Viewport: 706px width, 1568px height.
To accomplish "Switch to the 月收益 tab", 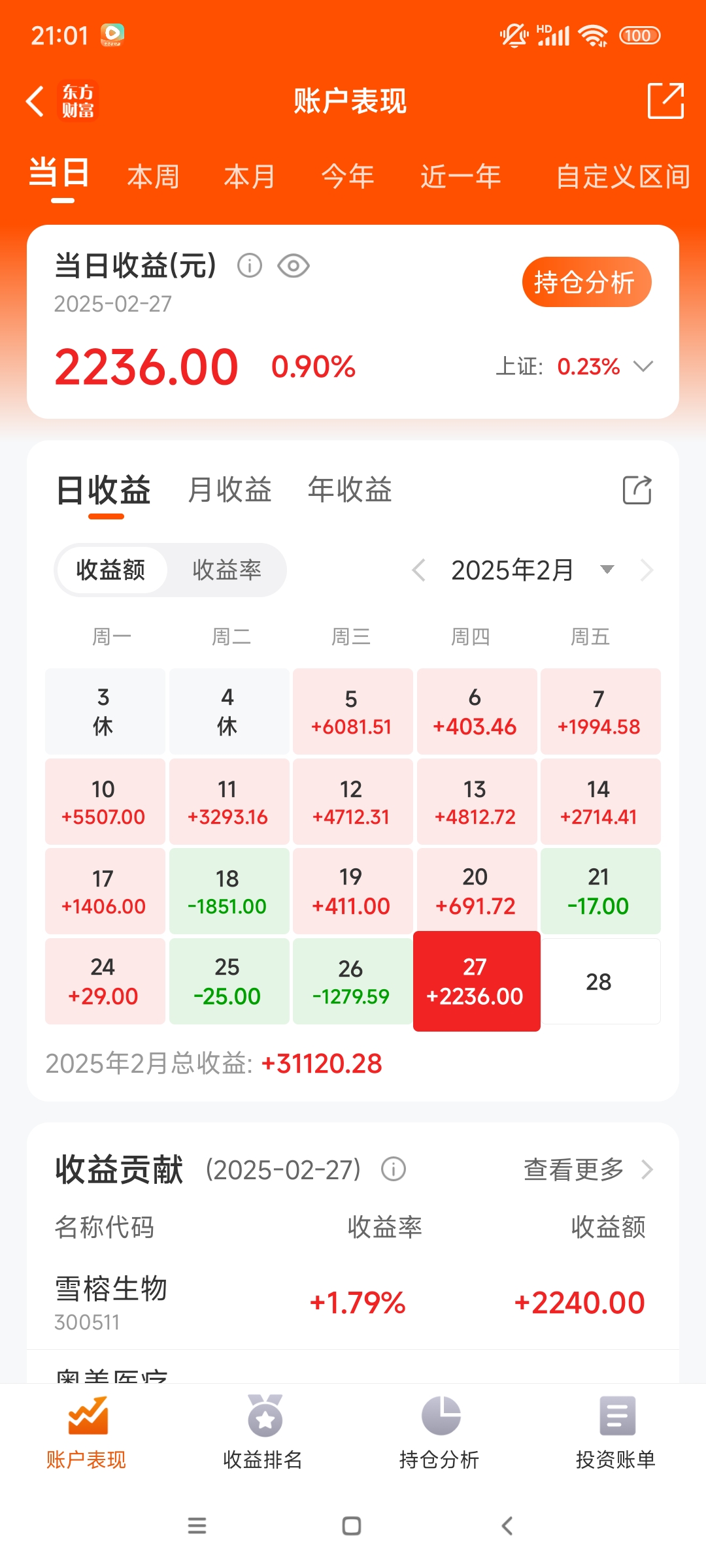I will [229, 491].
